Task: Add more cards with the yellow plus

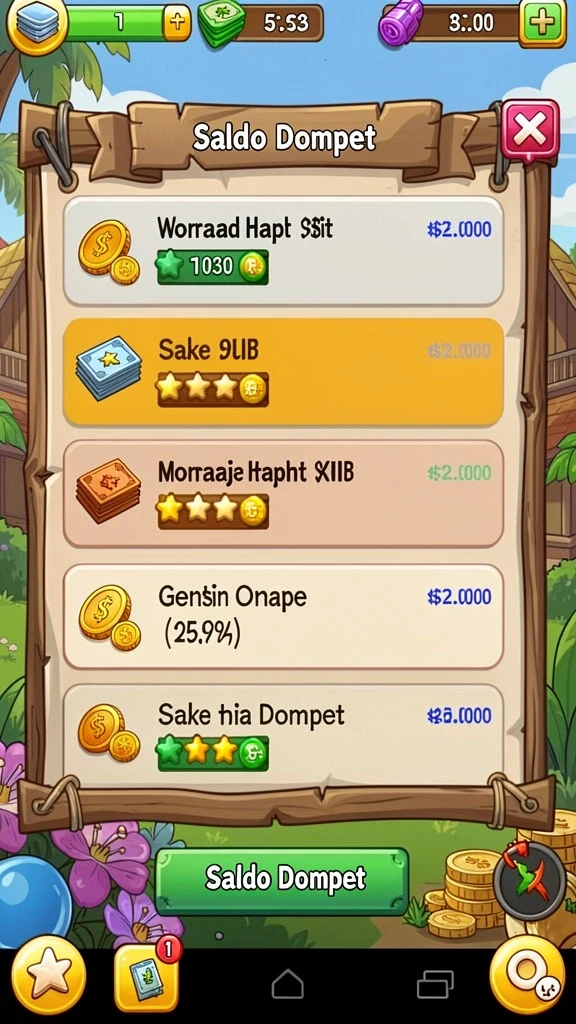Action: pyautogui.click(x=177, y=24)
